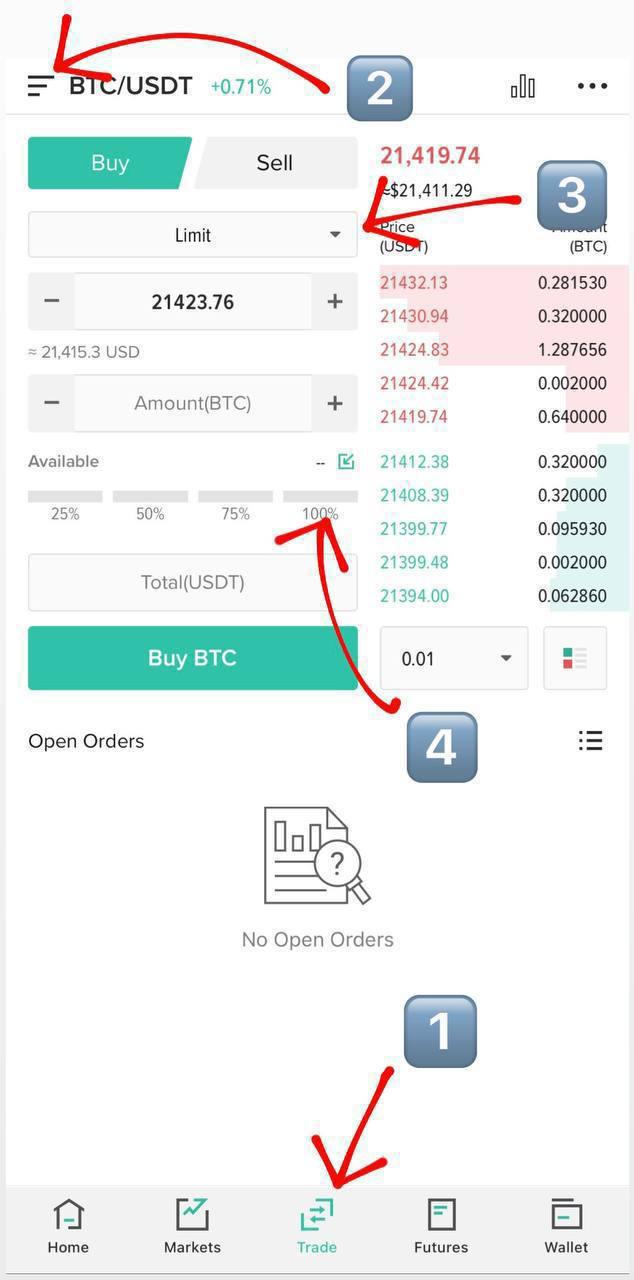This screenshot has height=1280, width=634.
Task: Open the Wallet tab
Action: [x=566, y=1226]
